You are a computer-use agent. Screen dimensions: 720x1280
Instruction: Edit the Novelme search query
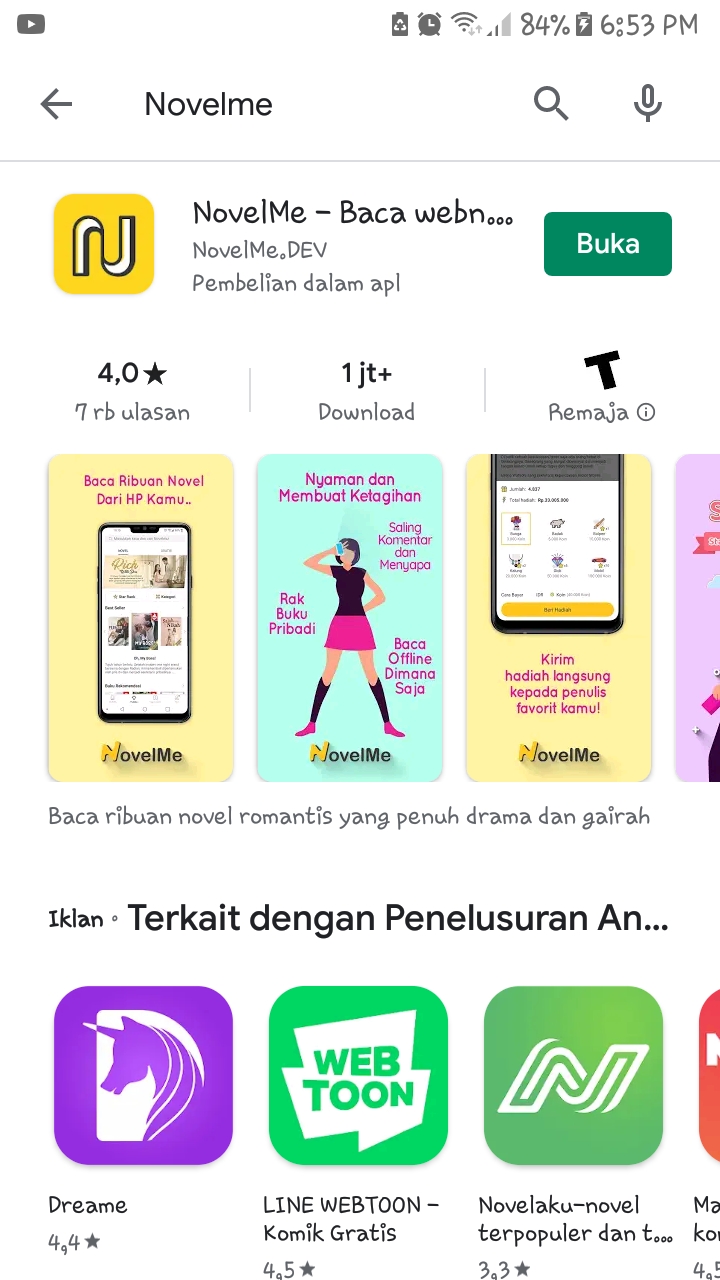(300, 104)
